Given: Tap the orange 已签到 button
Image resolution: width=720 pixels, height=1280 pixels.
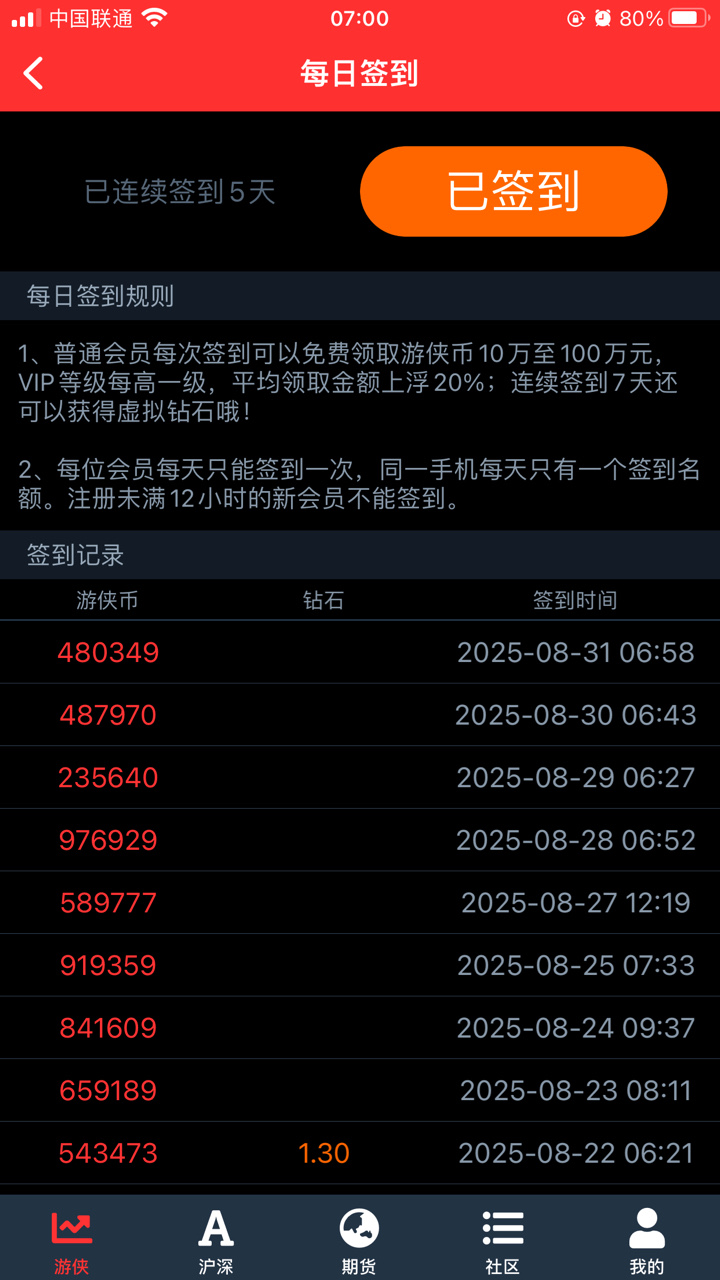Looking at the screenshot, I should click(513, 191).
